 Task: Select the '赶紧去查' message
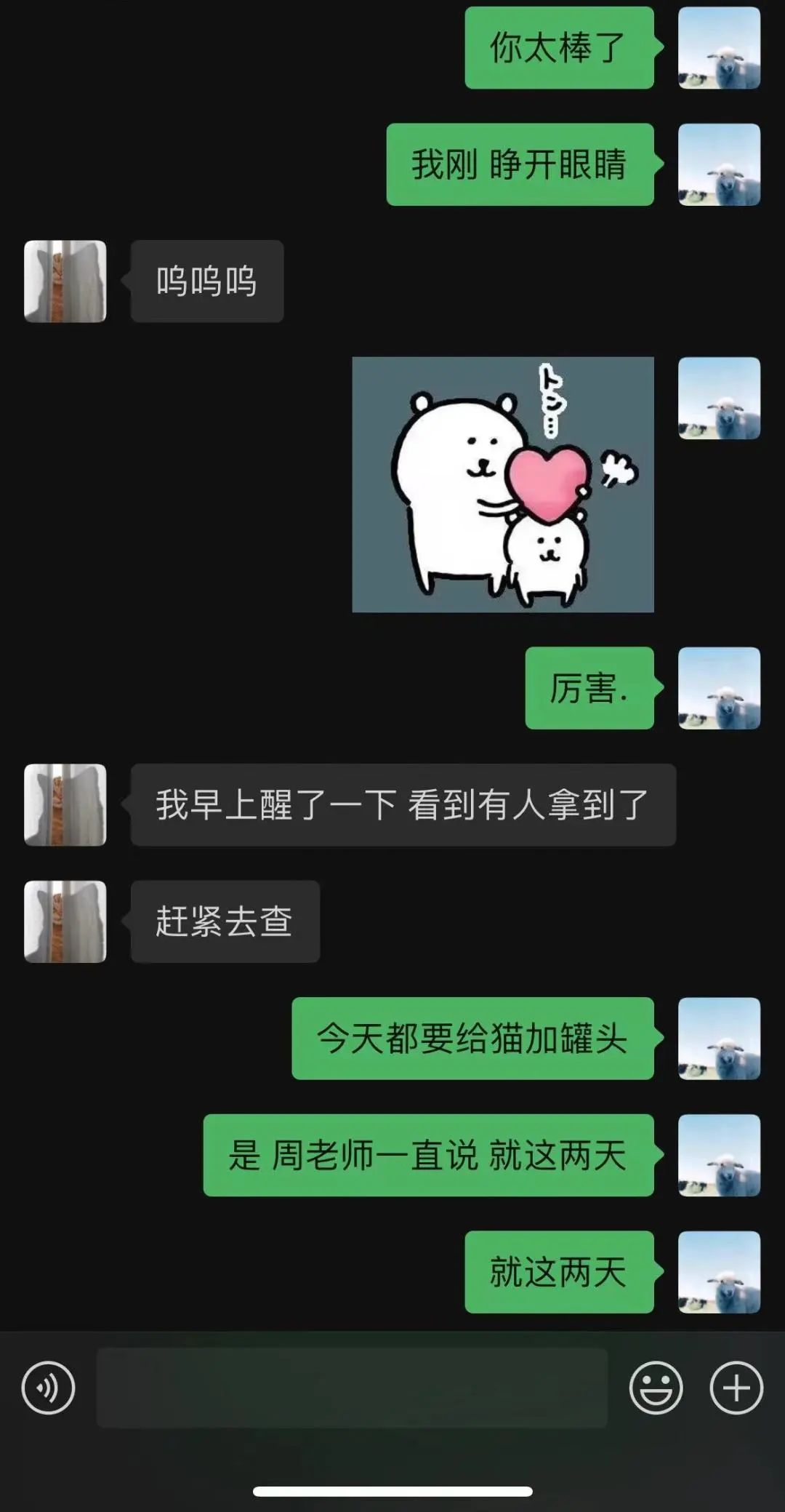223,920
